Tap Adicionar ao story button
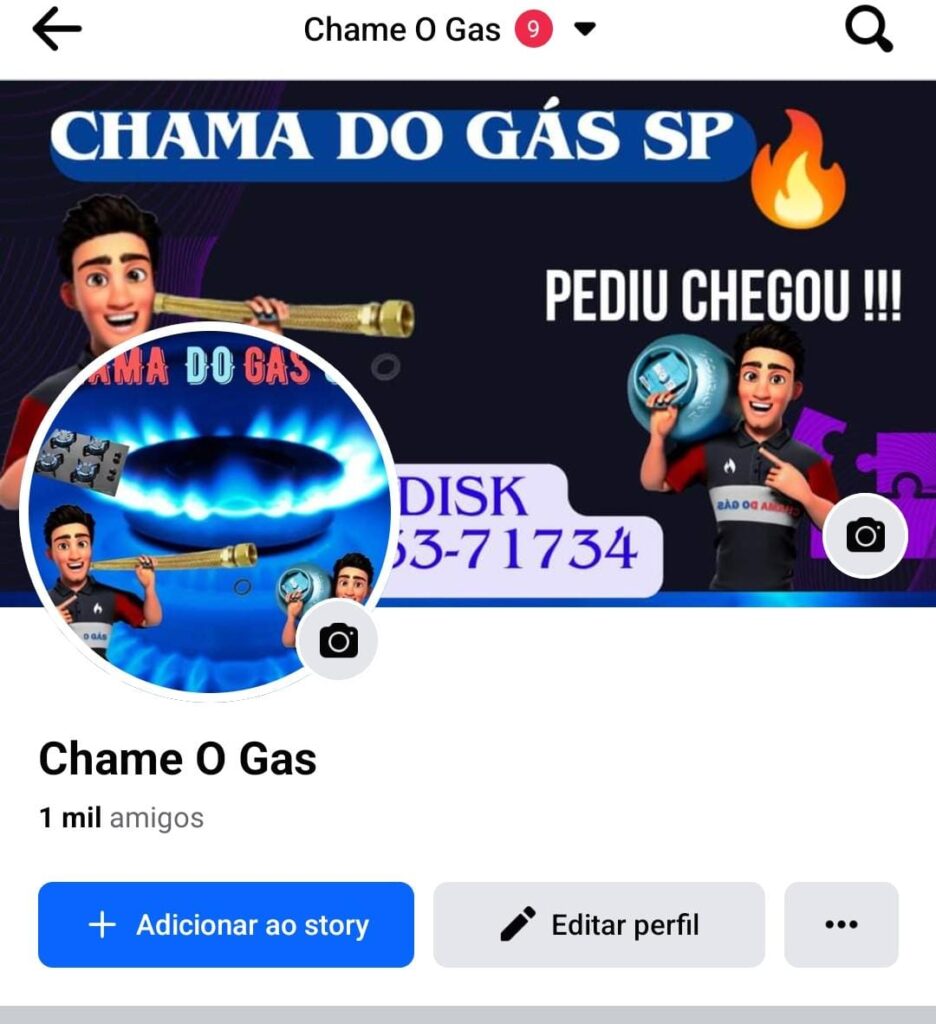The image size is (936, 1024). (226, 925)
